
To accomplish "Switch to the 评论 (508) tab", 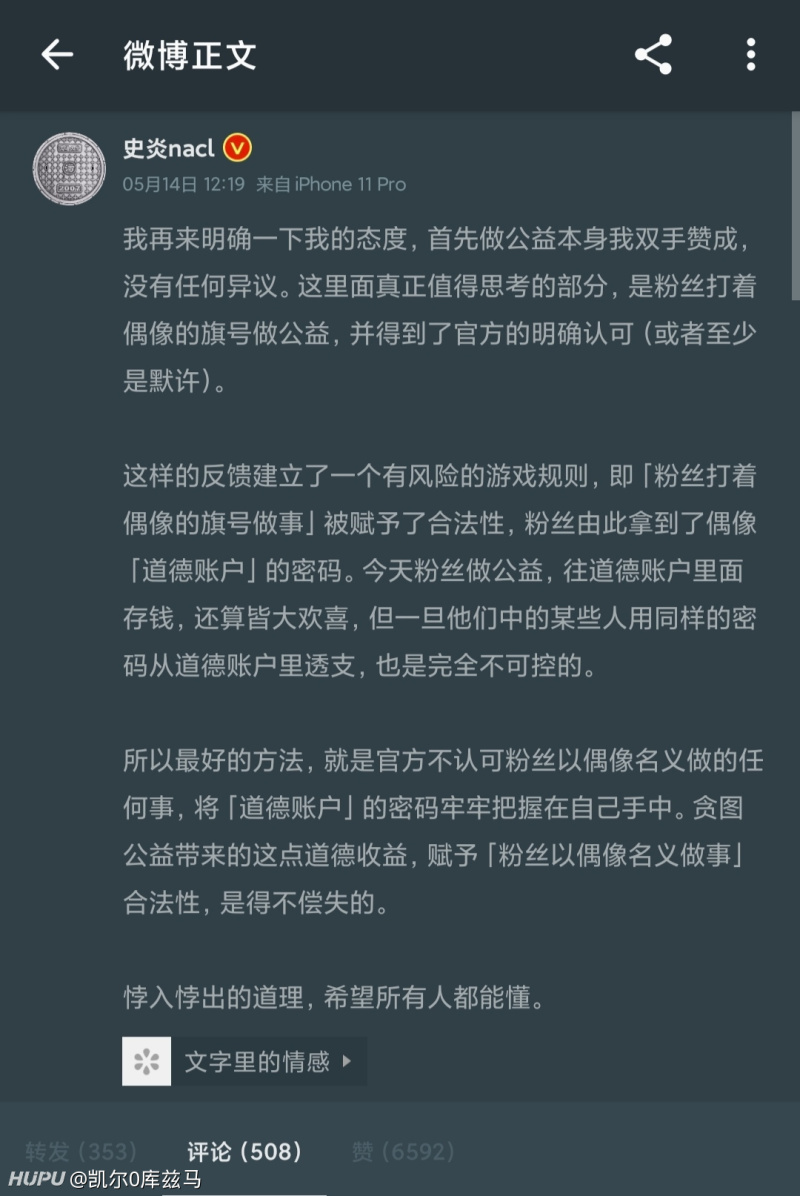I will click(x=244, y=1152).
